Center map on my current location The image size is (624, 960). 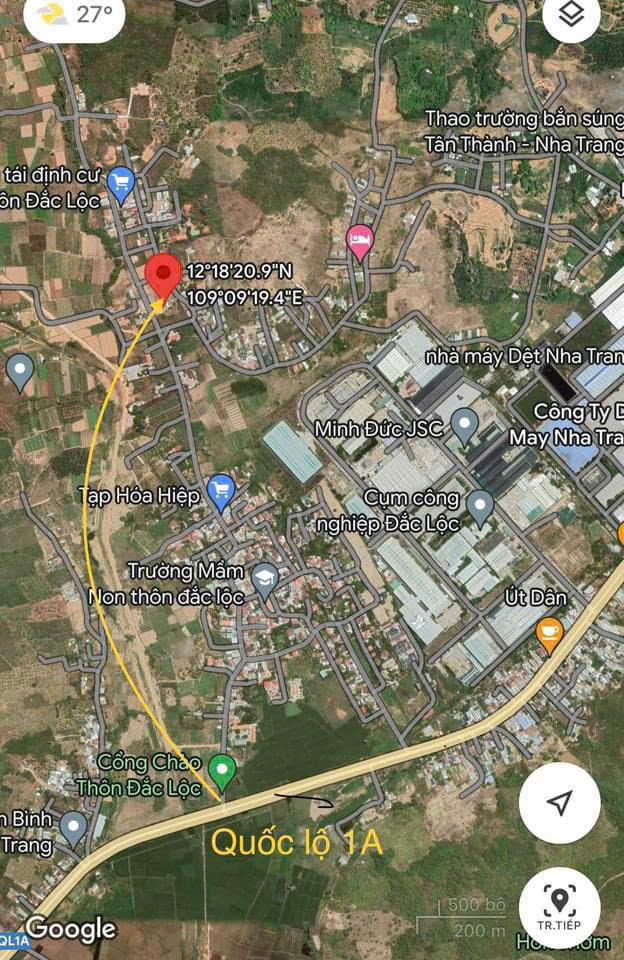point(560,802)
